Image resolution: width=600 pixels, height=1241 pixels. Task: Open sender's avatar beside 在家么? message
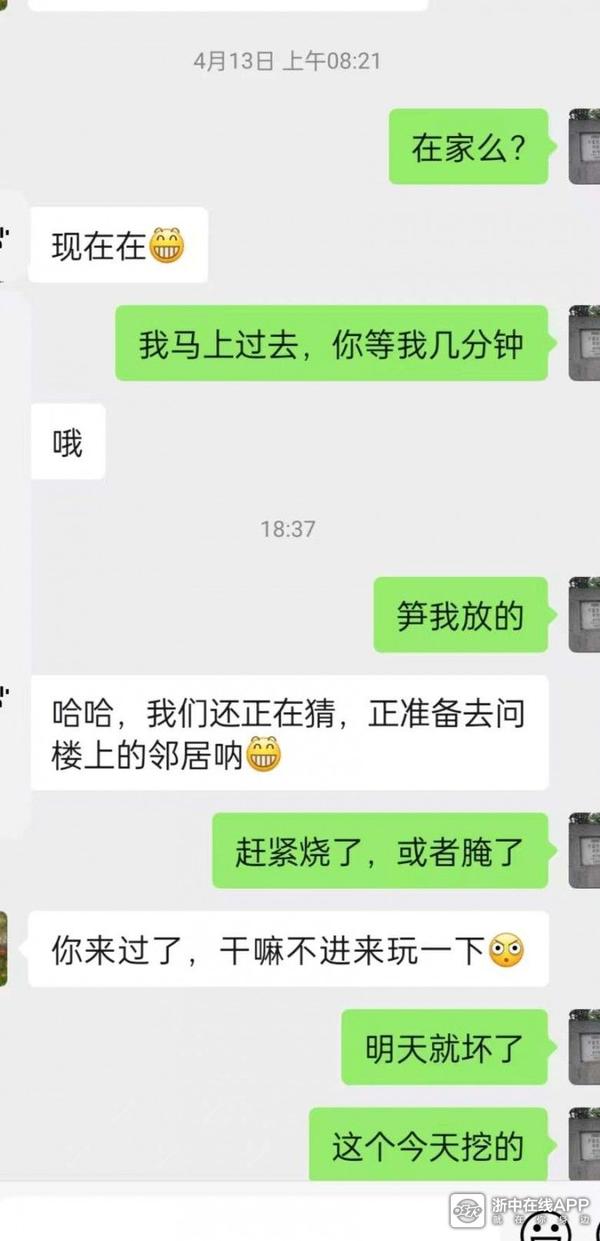(x=585, y=146)
